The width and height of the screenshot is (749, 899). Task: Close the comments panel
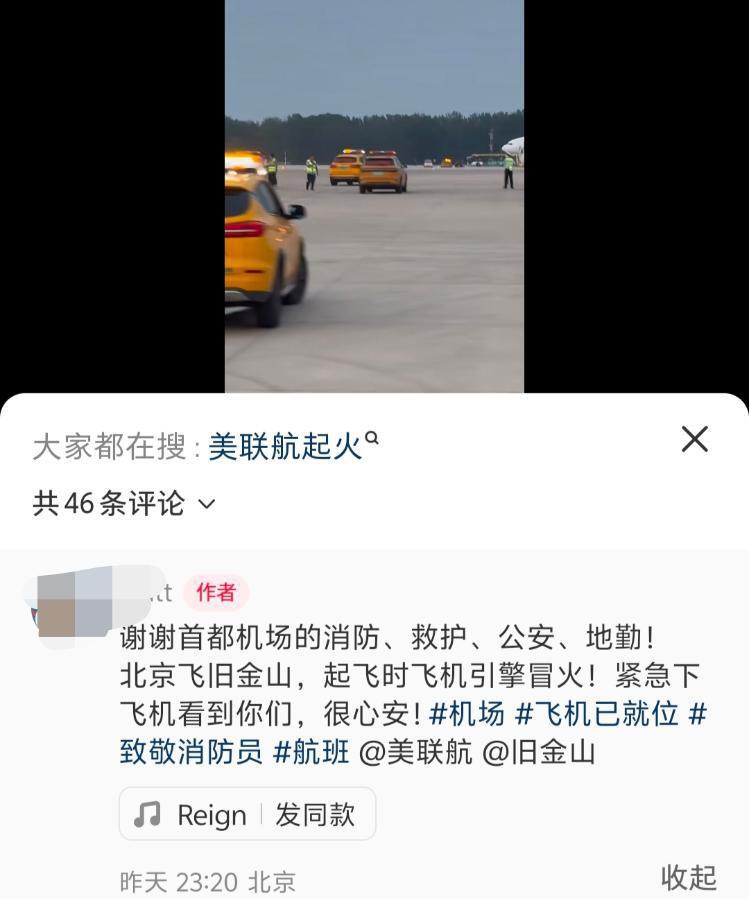[694, 439]
